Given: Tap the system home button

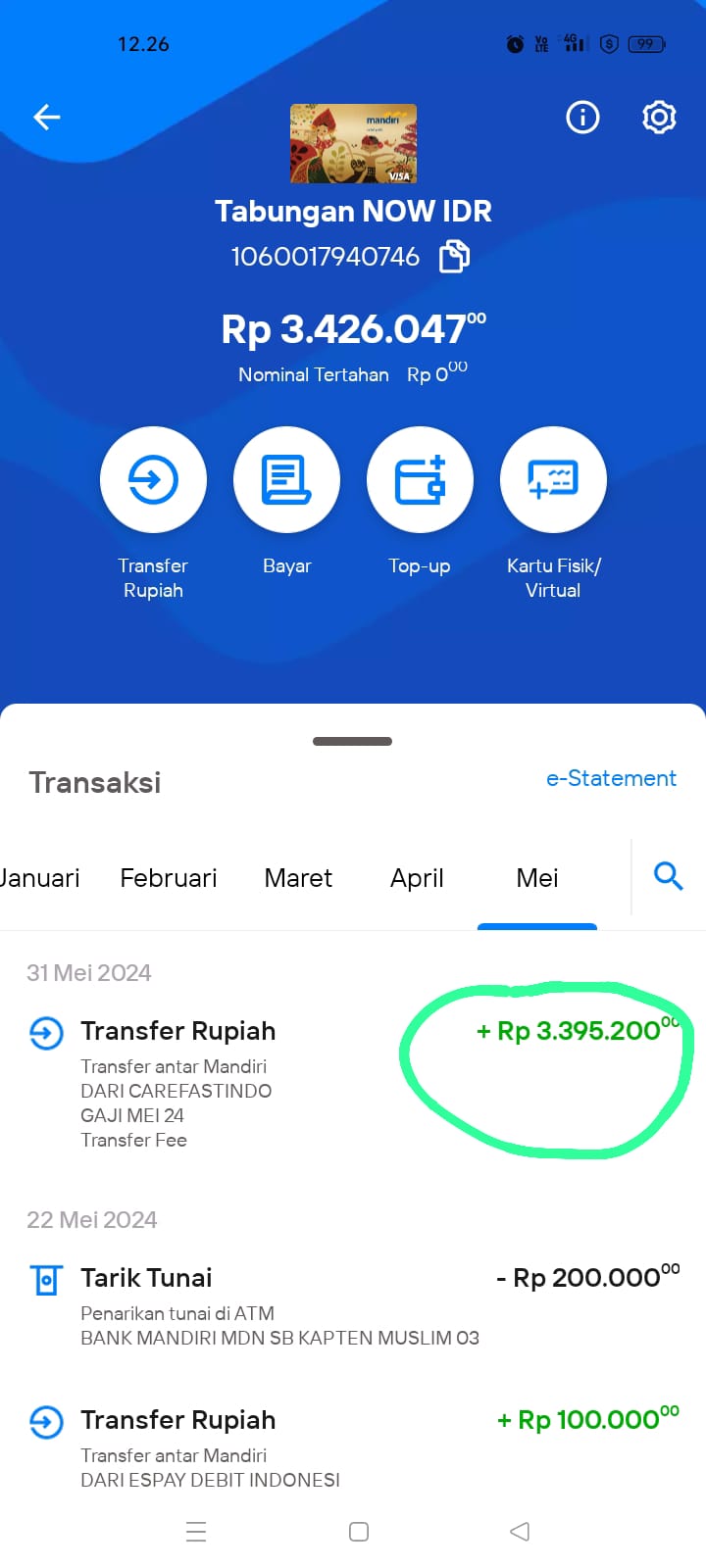Looking at the screenshot, I should [359, 1532].
